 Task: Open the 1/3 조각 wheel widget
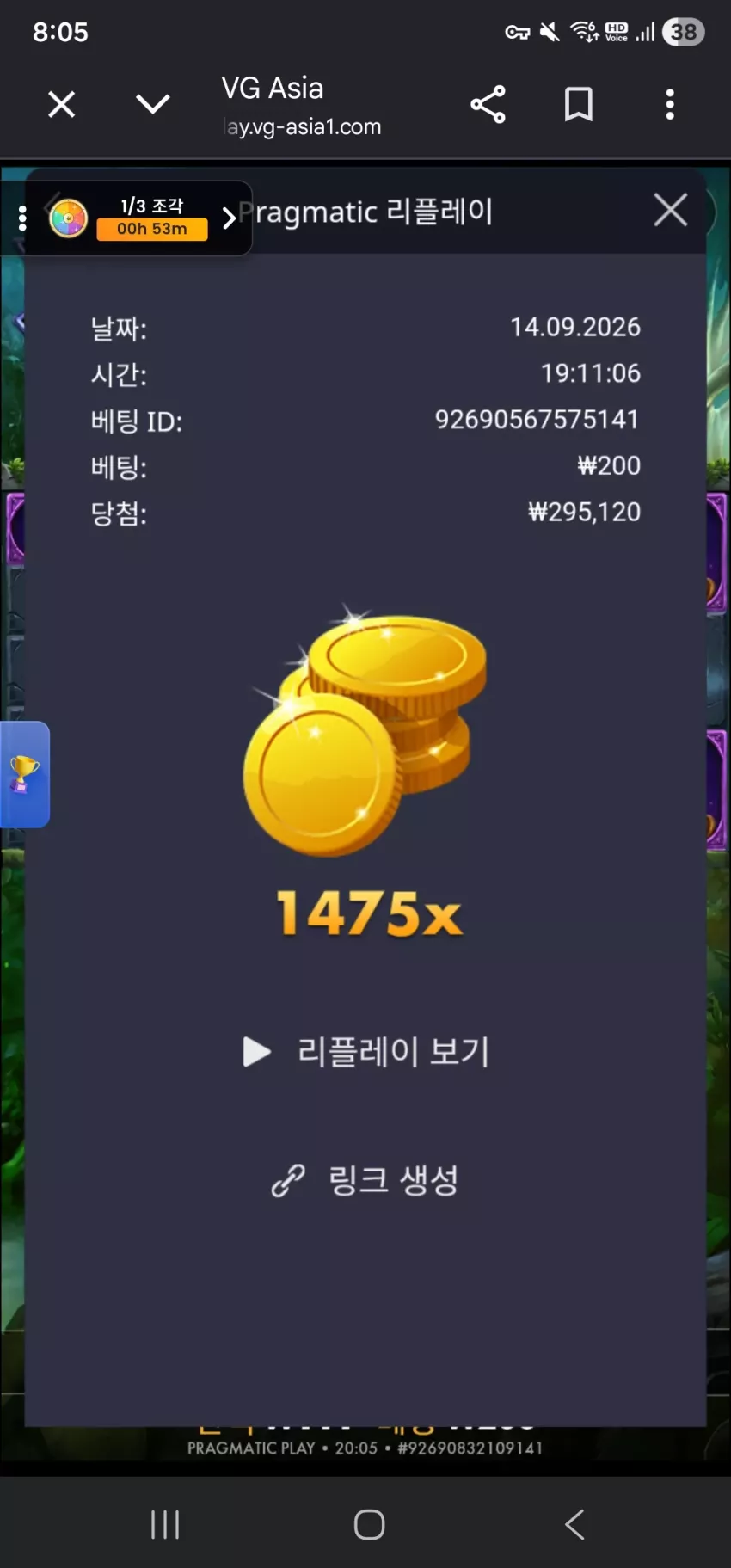click(x=142, y=218)
